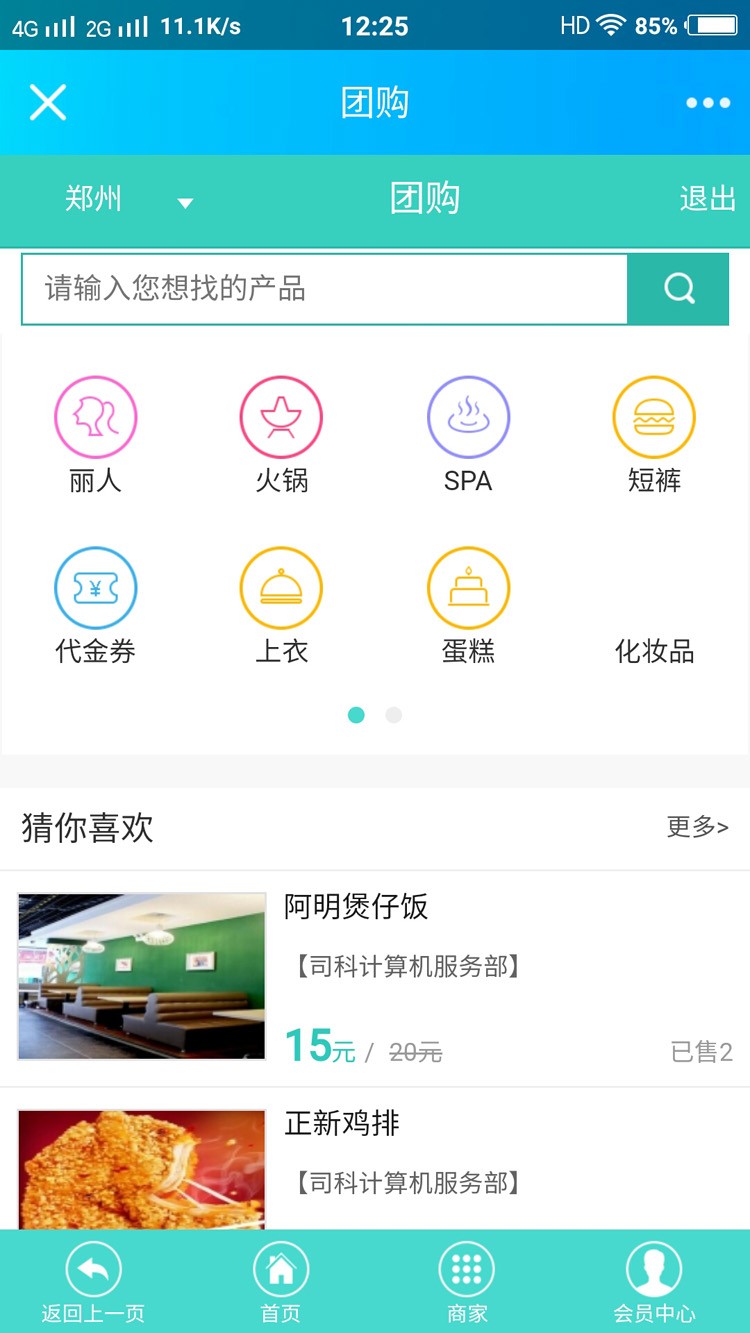
Task: Tap the search magnifier icon
Action: (x=678, y=289)
